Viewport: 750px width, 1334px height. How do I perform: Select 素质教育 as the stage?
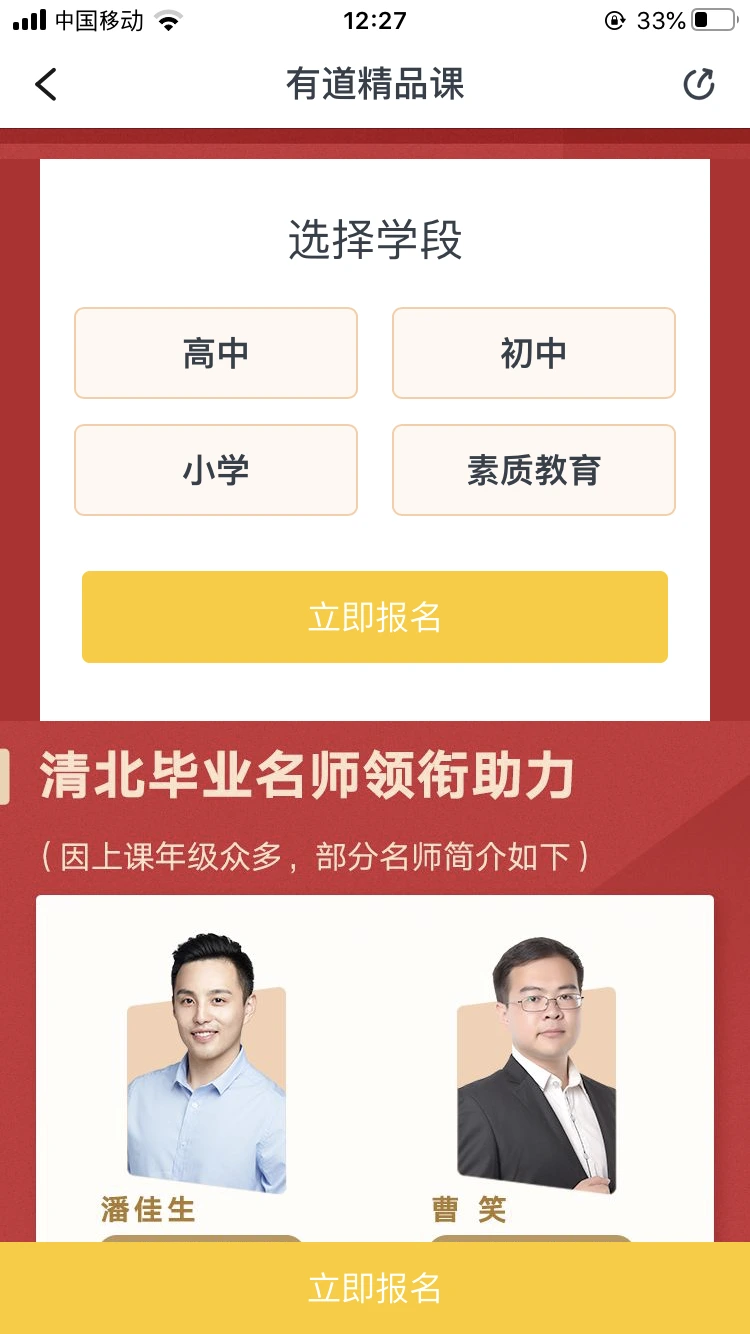534,470
